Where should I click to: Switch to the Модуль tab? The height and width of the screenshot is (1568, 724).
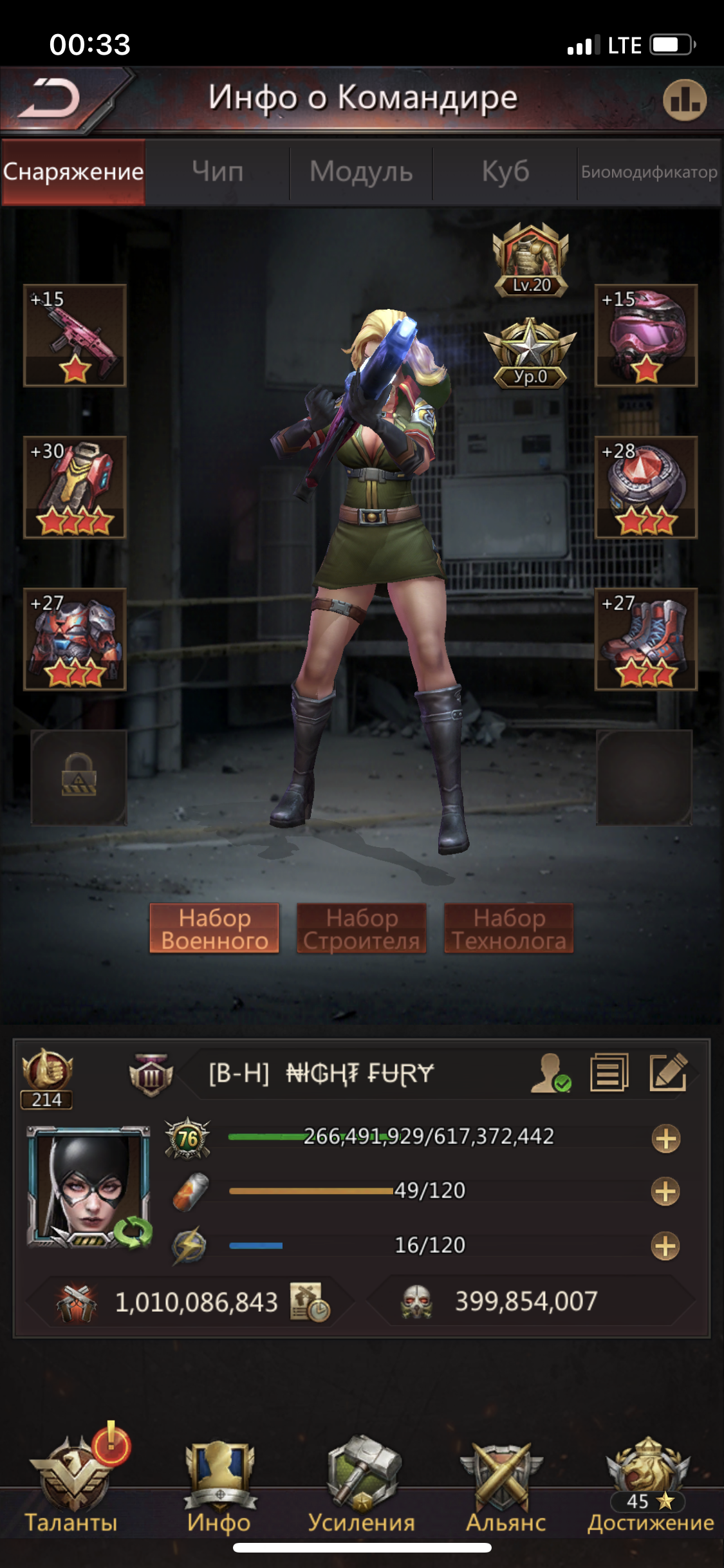coord(361,172)
